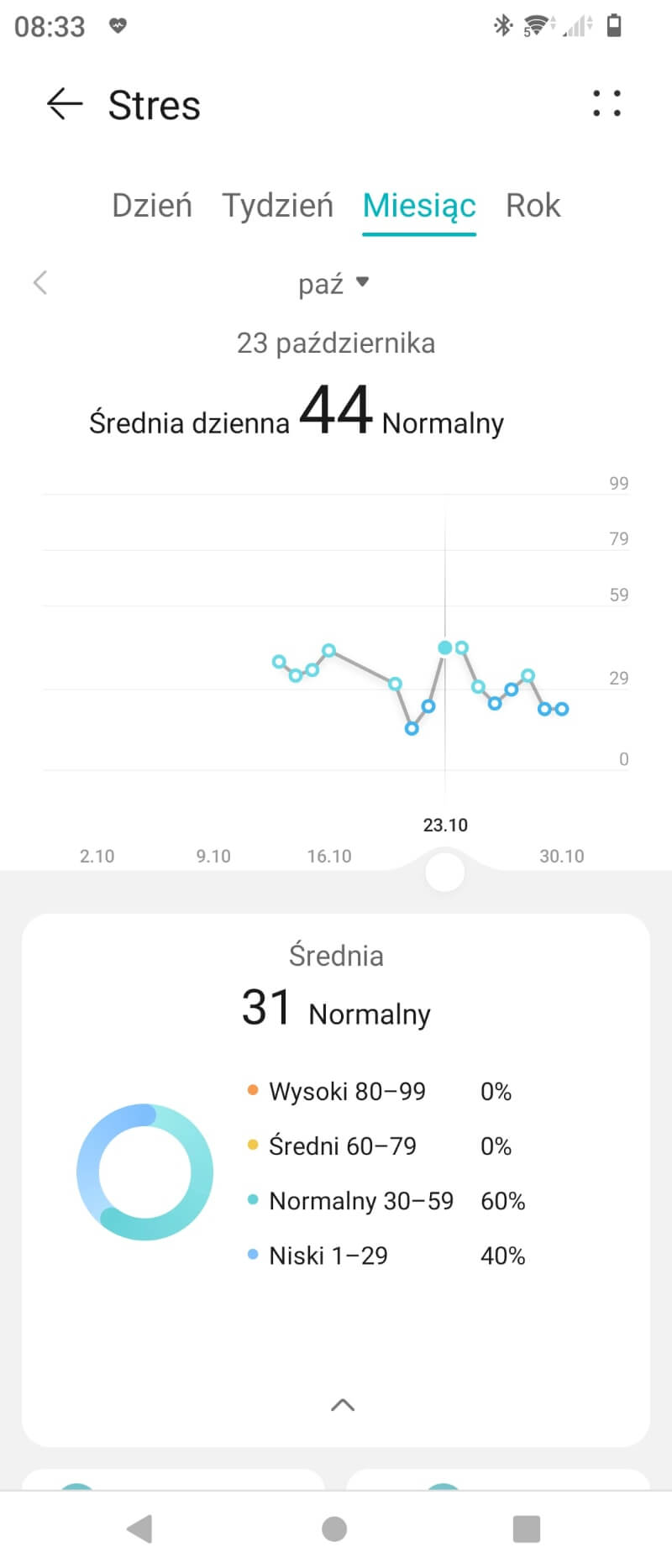Tap the battery icon in the status bar
This screenshot has height=1568, width=672.
click(x=616, y=25)
